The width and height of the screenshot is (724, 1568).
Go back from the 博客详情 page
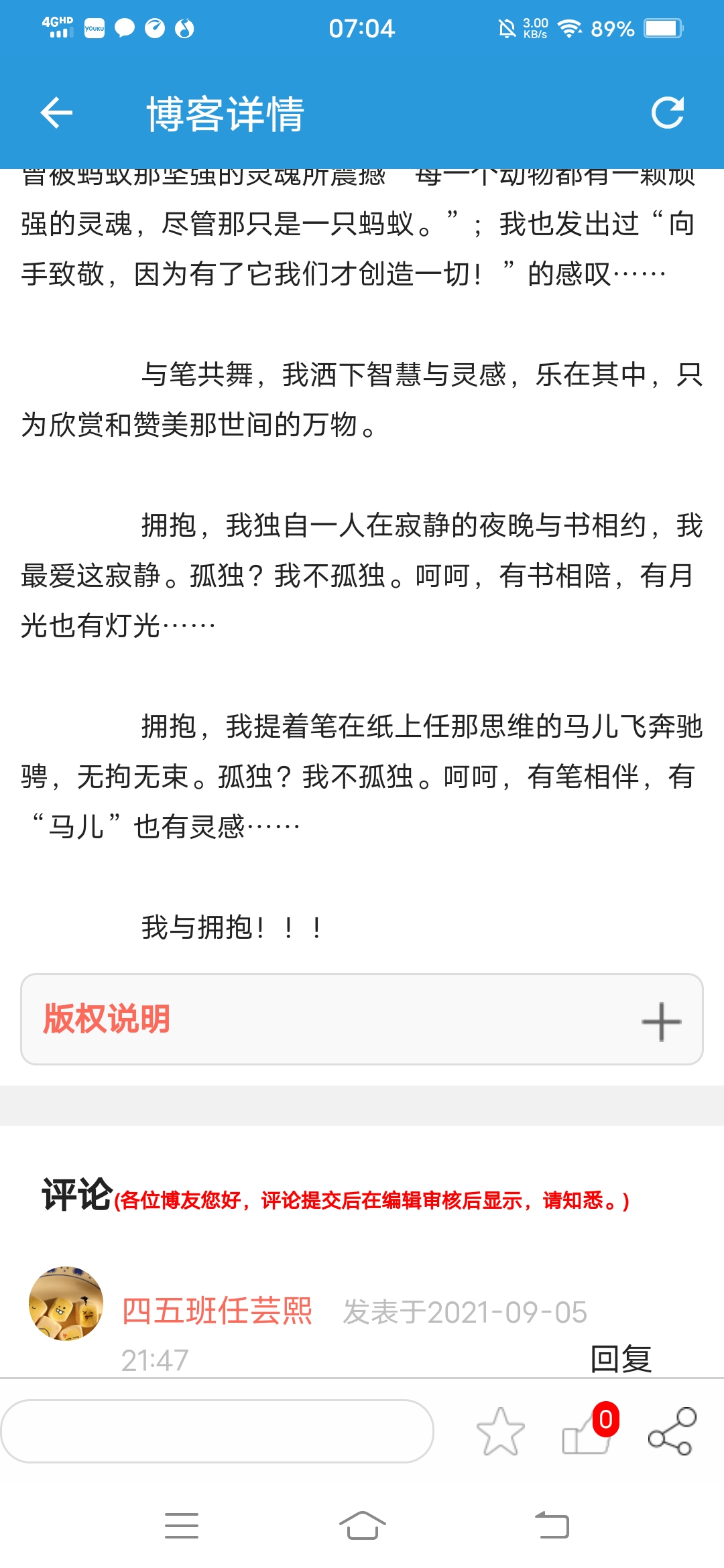click(57, 113)
